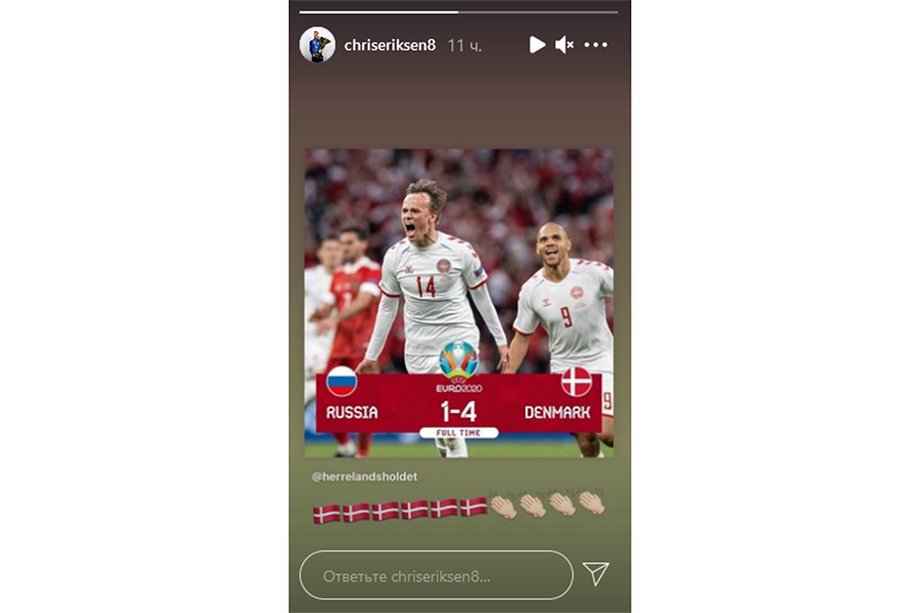Share story via paper plane icon
This screenshot has width=920, height=613.
click(x=596, y=573)
